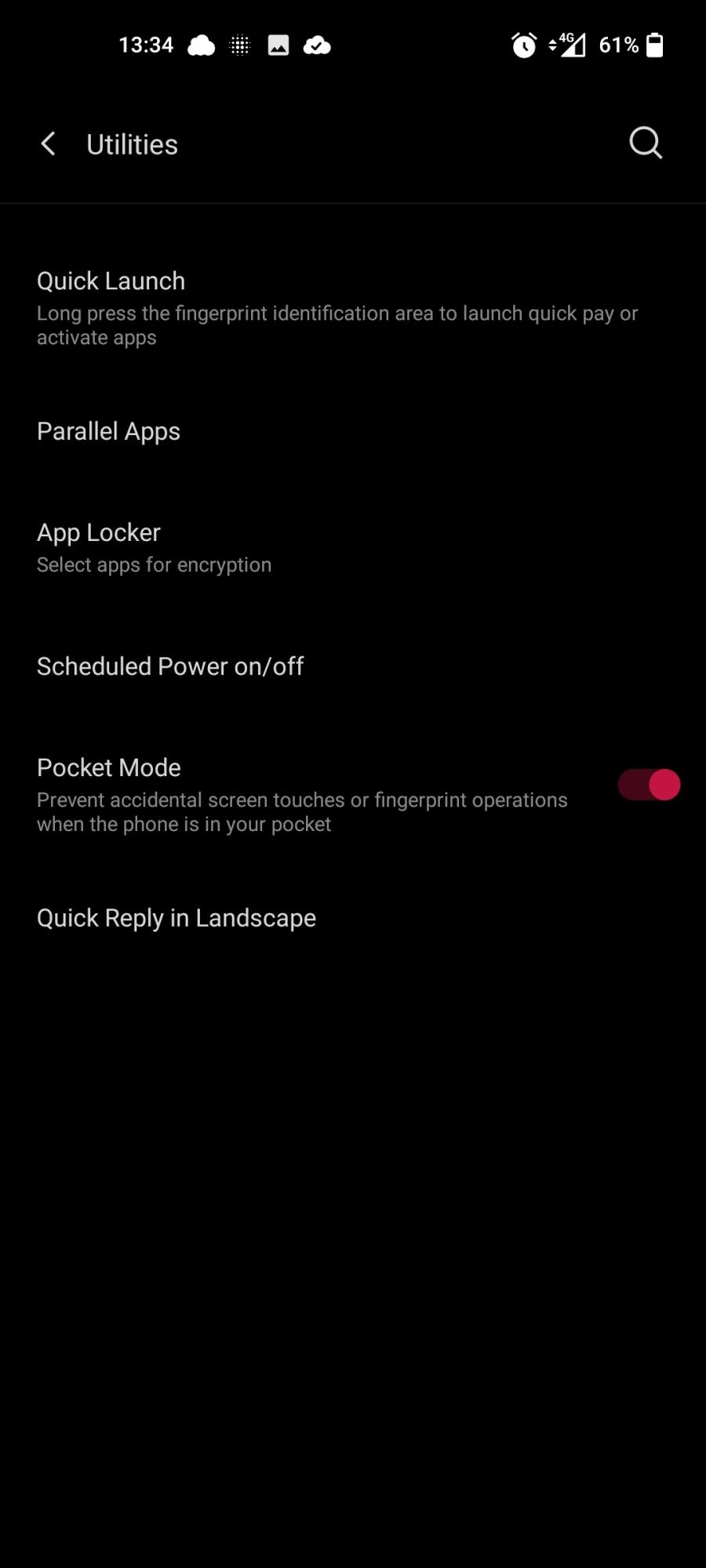Open Quick Launch settings
The height and width of the screenshot is (1568, 706).
[x=337, y=307]
